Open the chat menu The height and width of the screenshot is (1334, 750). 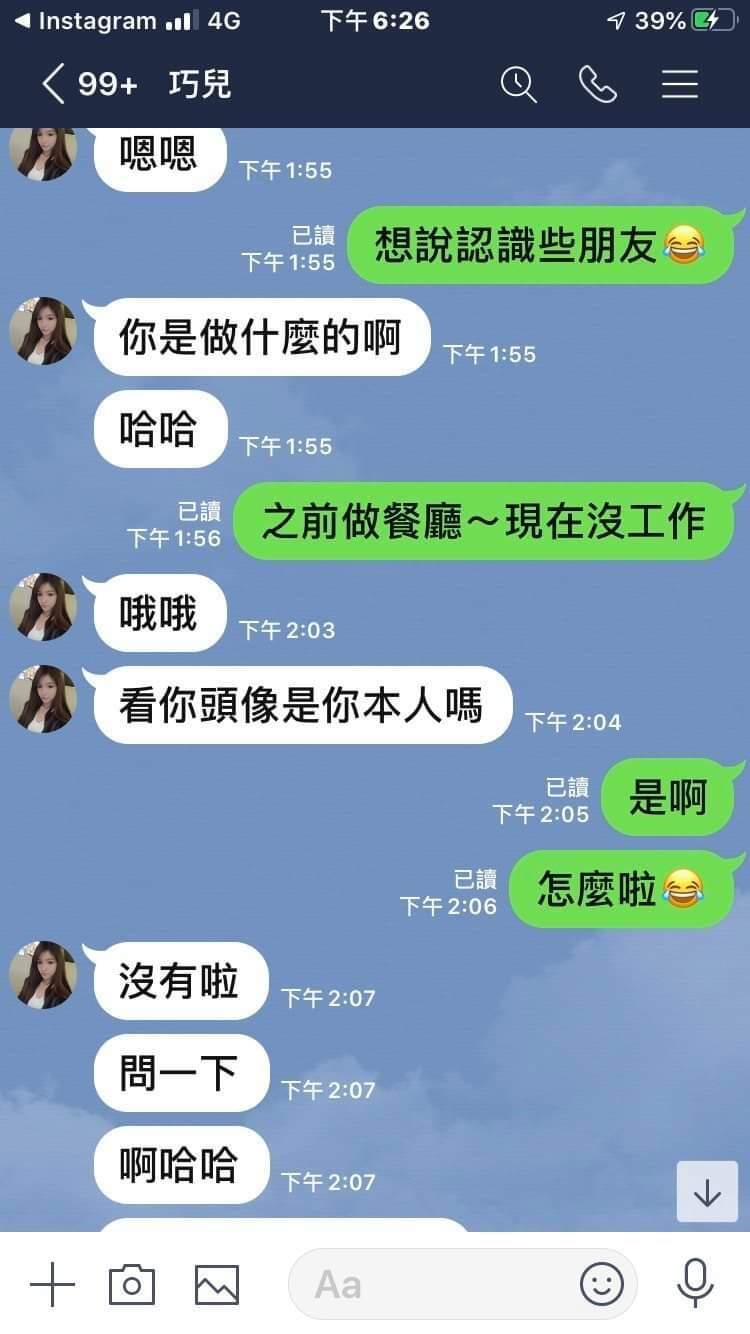coord(680,84)
